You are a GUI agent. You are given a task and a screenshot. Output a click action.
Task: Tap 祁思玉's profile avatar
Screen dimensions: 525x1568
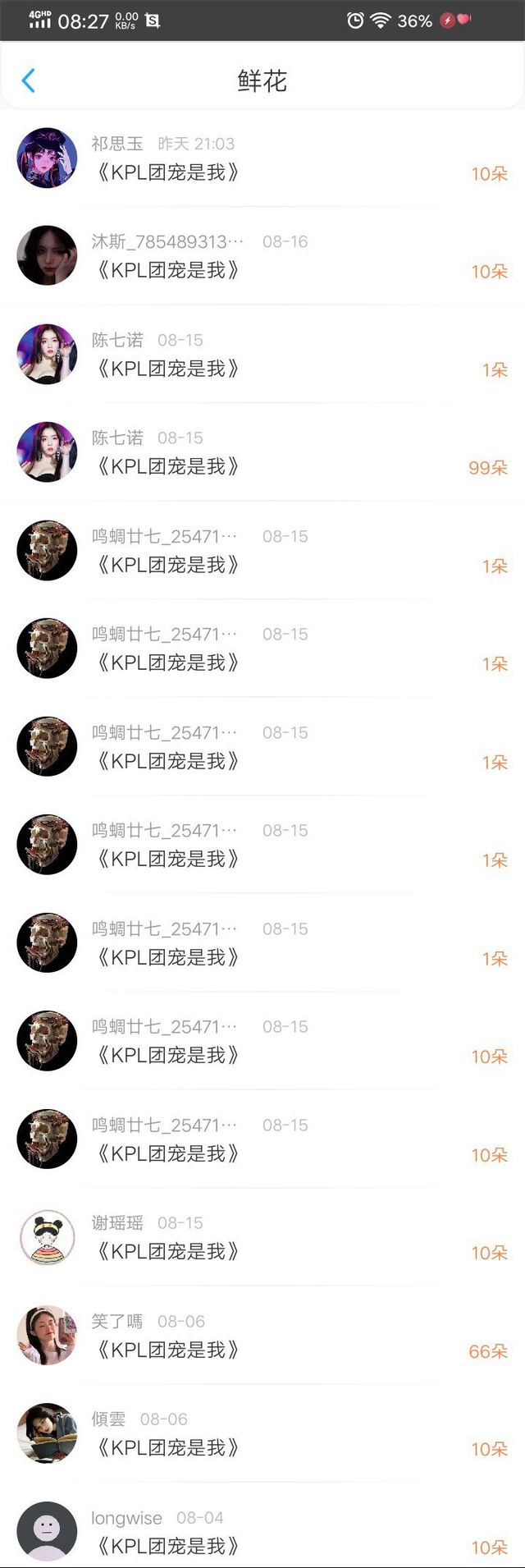point(48,158)
